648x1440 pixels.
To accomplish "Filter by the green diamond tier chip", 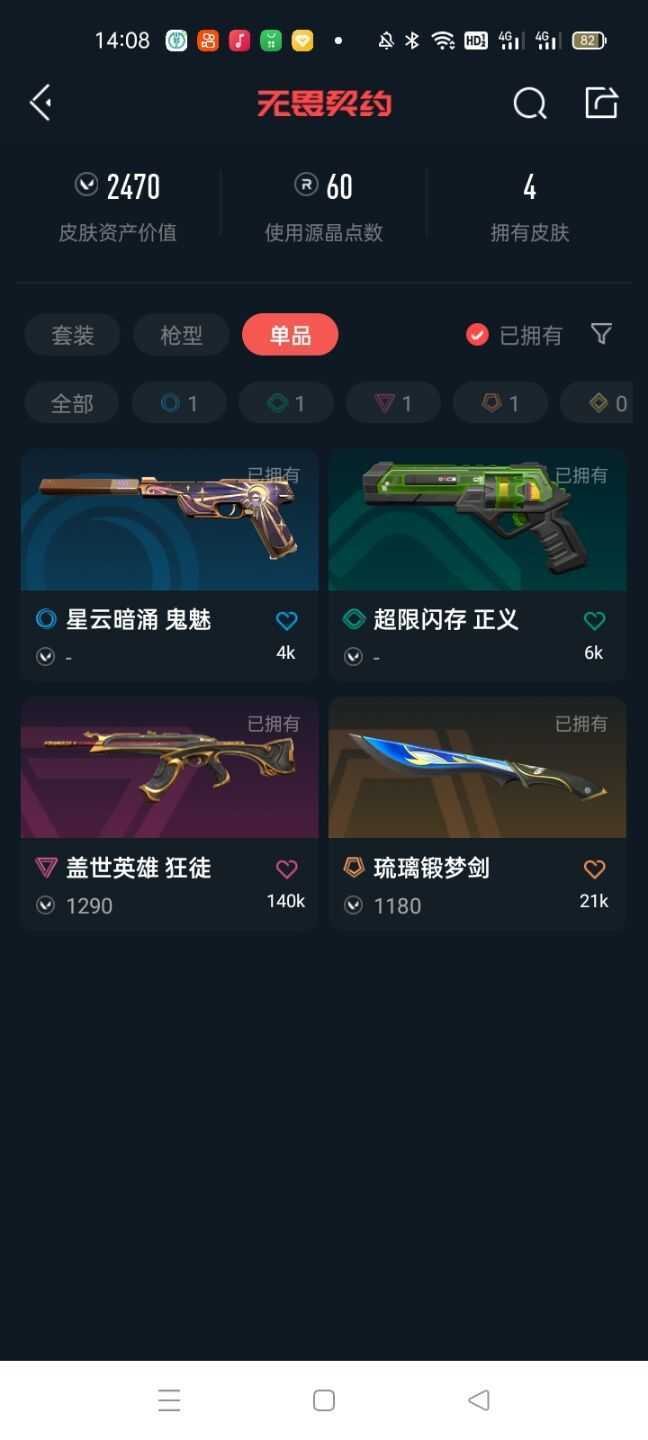I will pos(286,403).
